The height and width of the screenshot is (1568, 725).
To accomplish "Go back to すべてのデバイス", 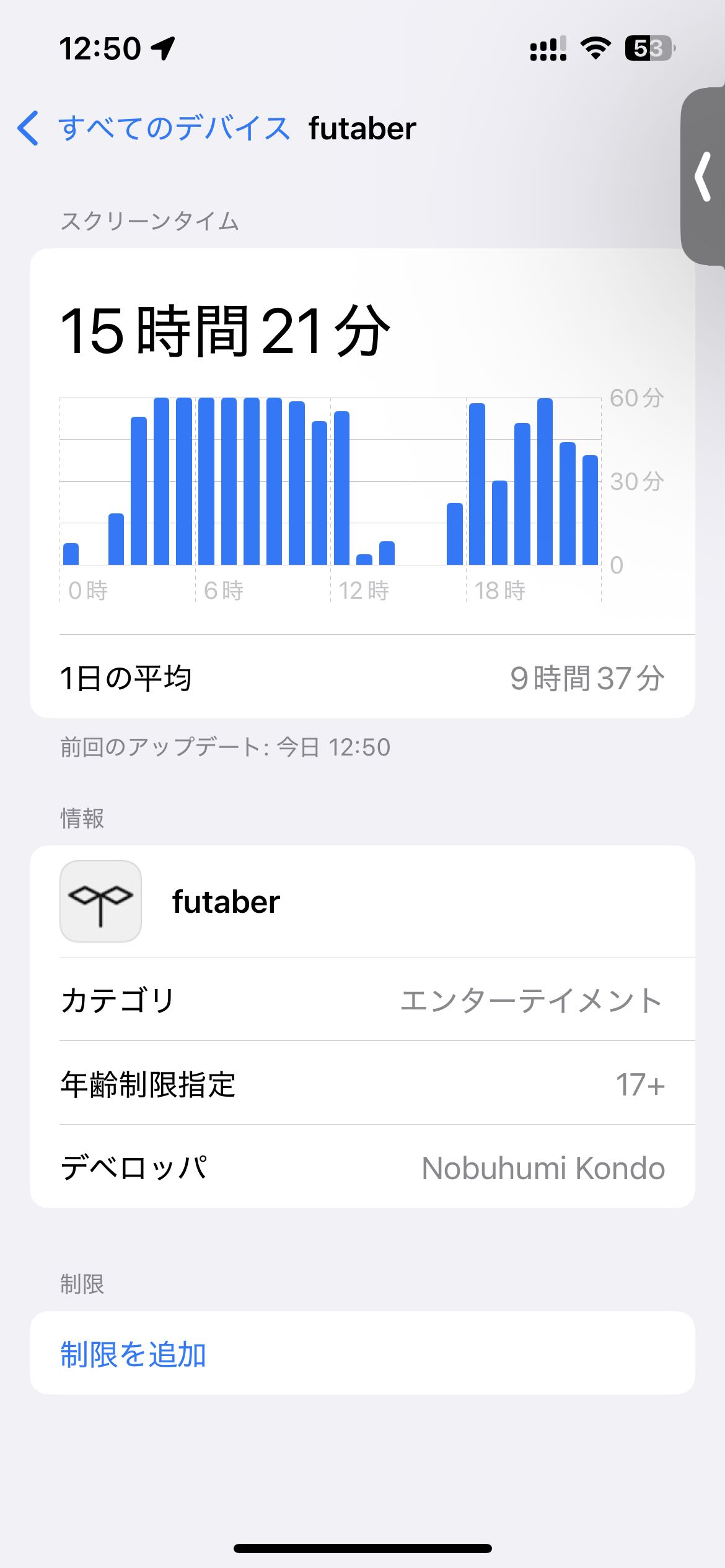I will point(154,128).
